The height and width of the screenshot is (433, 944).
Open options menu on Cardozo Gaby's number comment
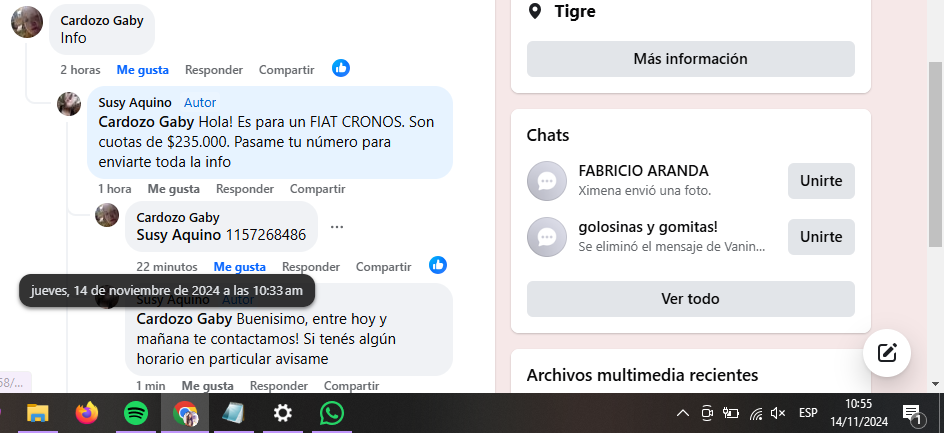(x=337, y=227)
